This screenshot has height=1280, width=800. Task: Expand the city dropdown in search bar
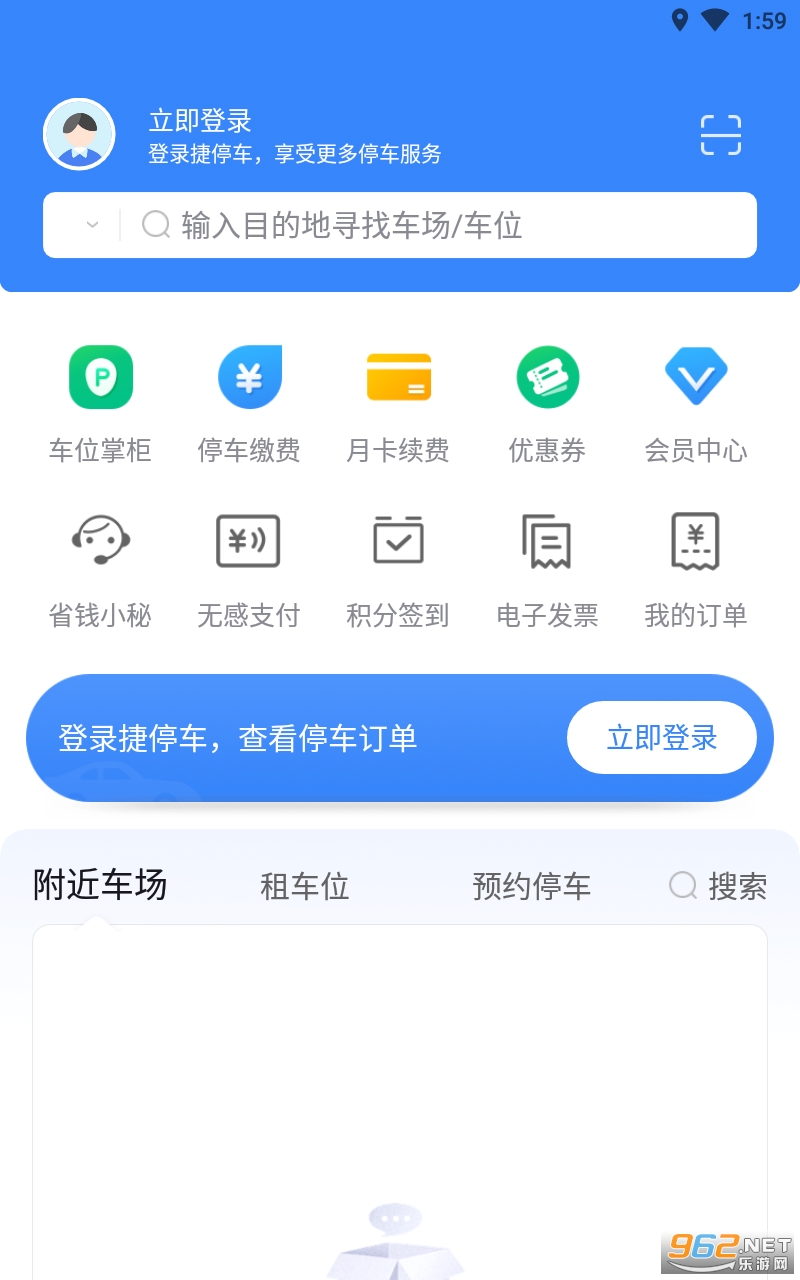pos(92,225)
